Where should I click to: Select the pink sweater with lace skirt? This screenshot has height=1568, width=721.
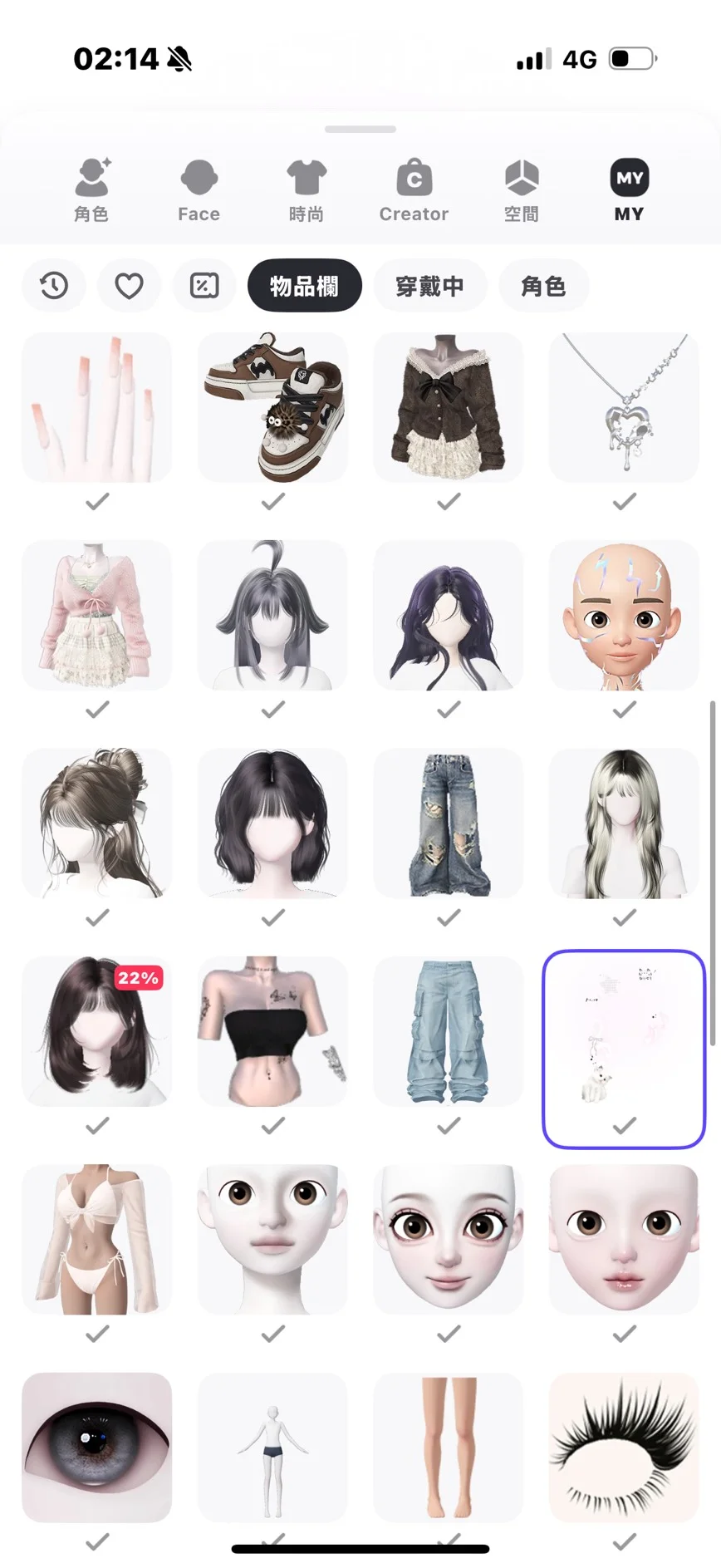(97, 615)
